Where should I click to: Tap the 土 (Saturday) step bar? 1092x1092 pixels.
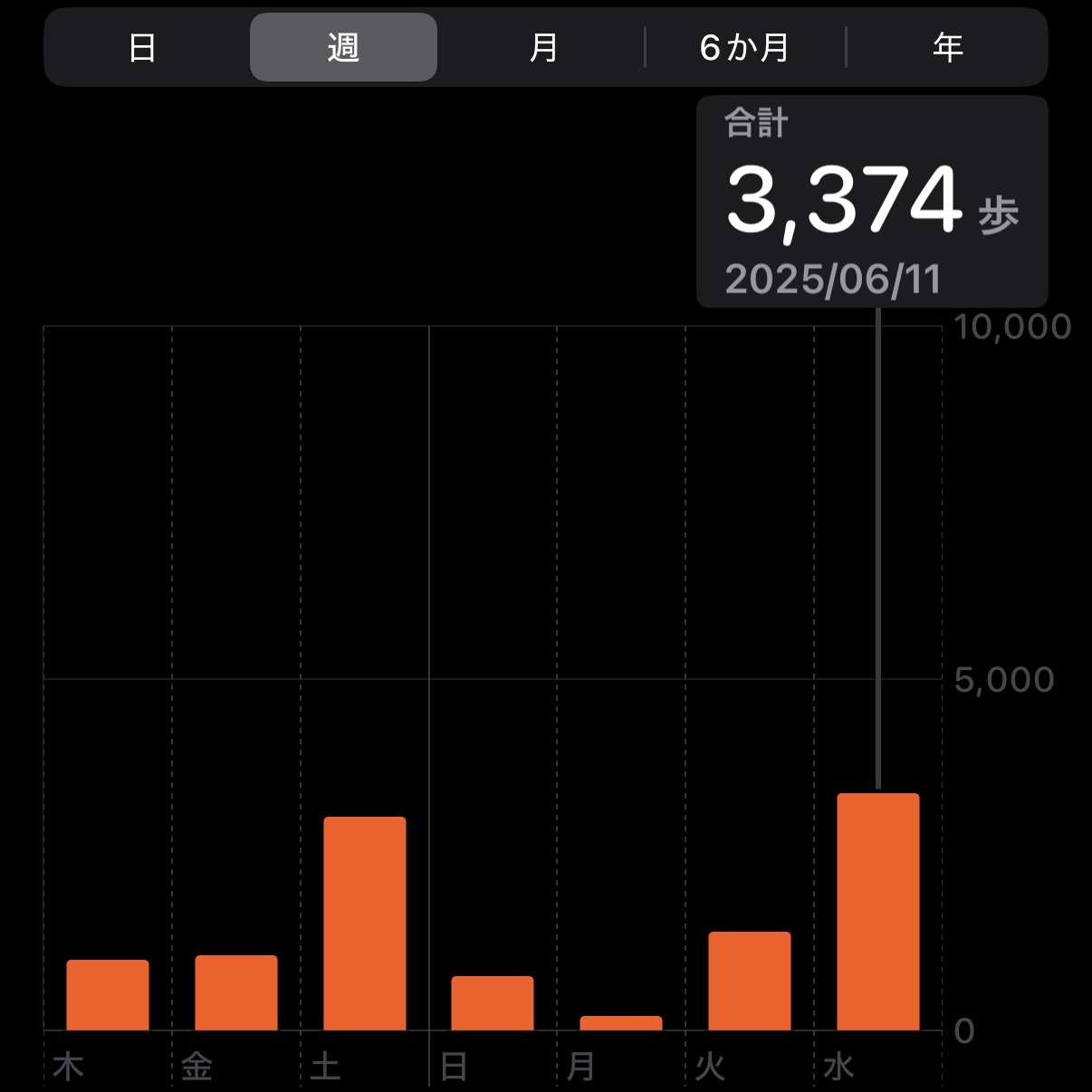coord(365,924)
